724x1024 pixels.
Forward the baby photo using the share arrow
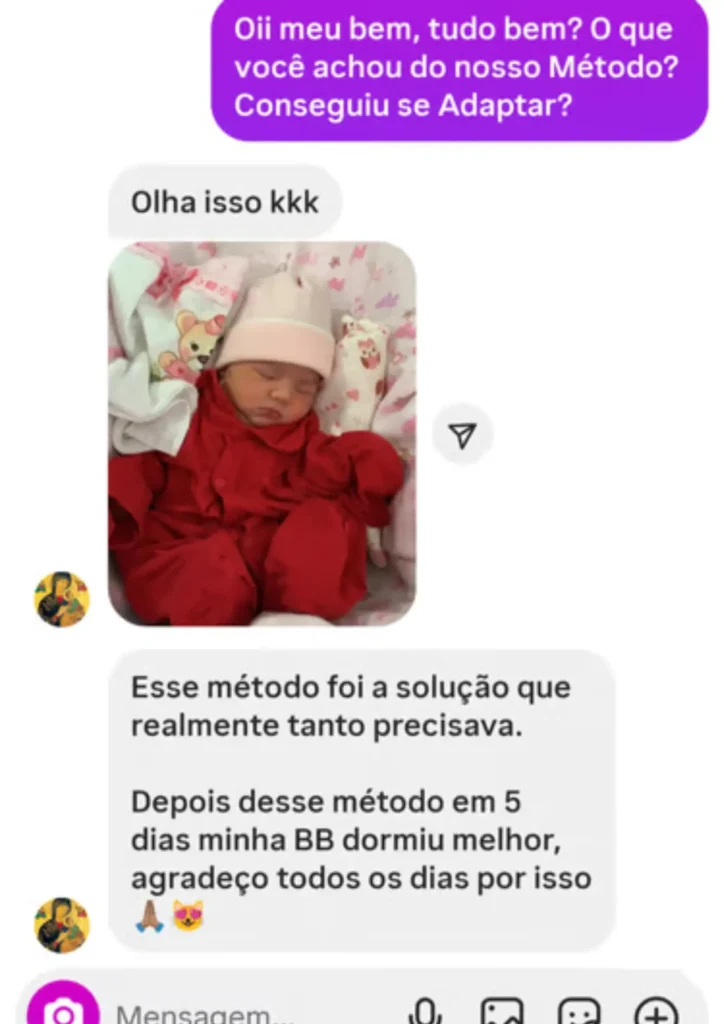tap(462, 435)
